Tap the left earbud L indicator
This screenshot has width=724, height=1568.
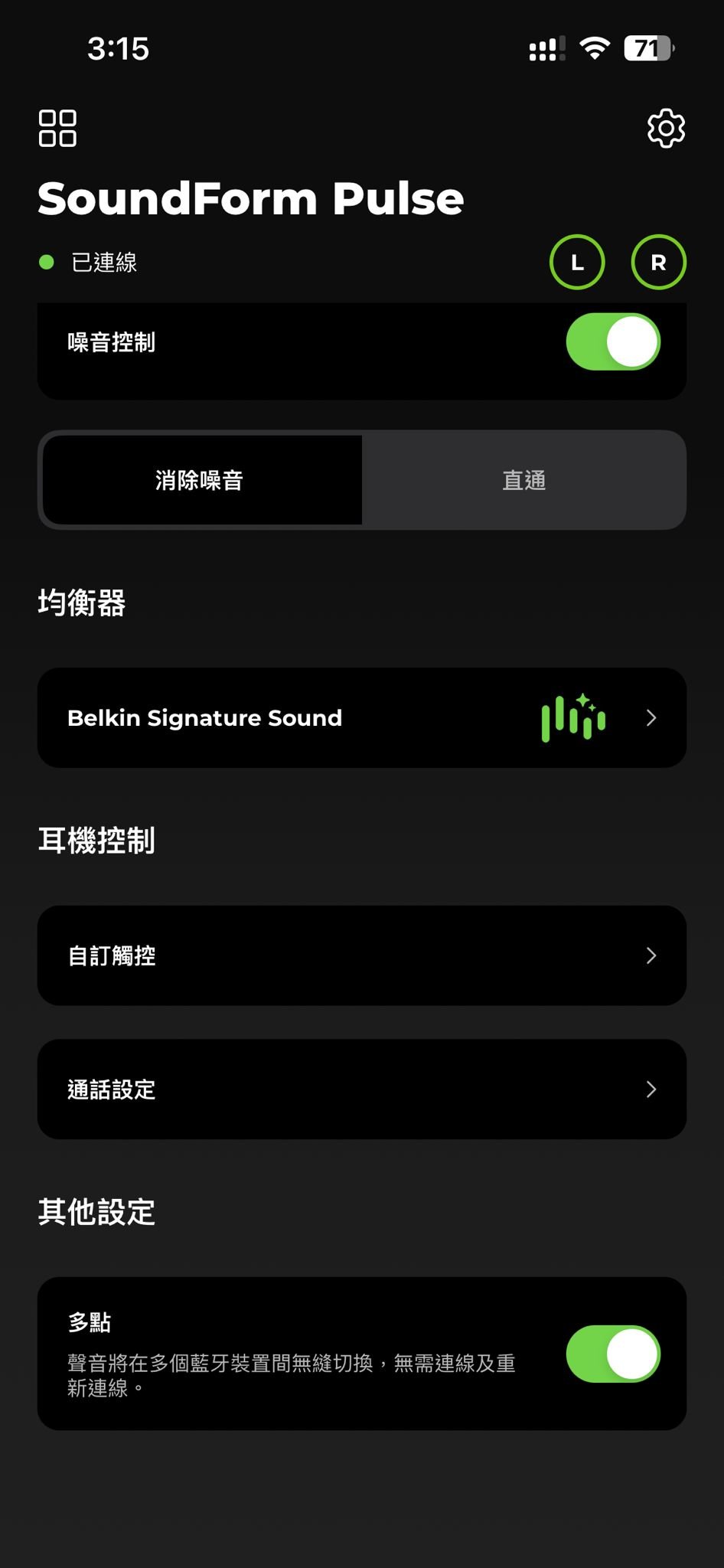coord(577,262)
